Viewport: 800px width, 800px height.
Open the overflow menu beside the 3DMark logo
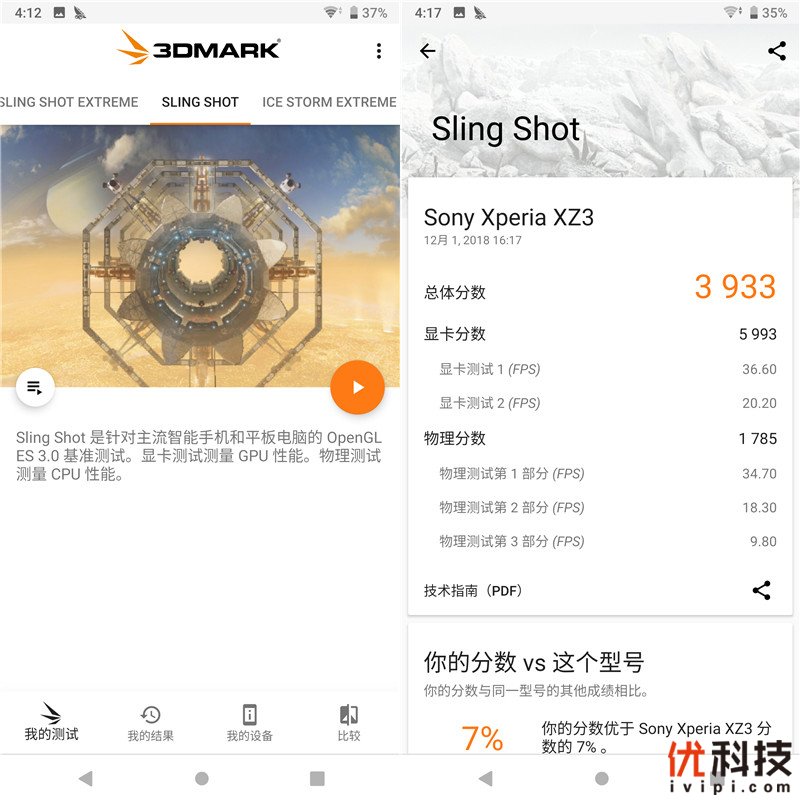coord(378,51)
